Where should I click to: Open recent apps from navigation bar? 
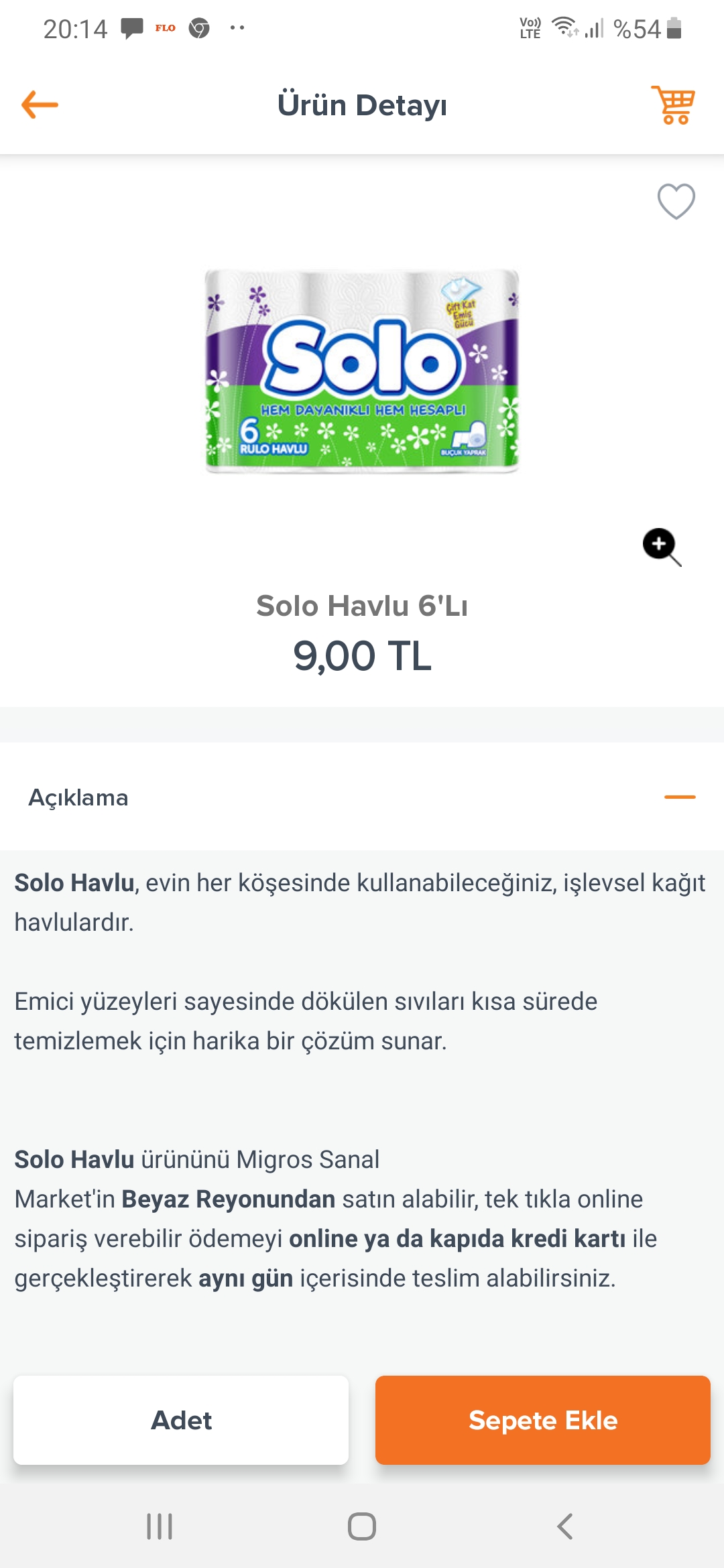point(160,1526)
